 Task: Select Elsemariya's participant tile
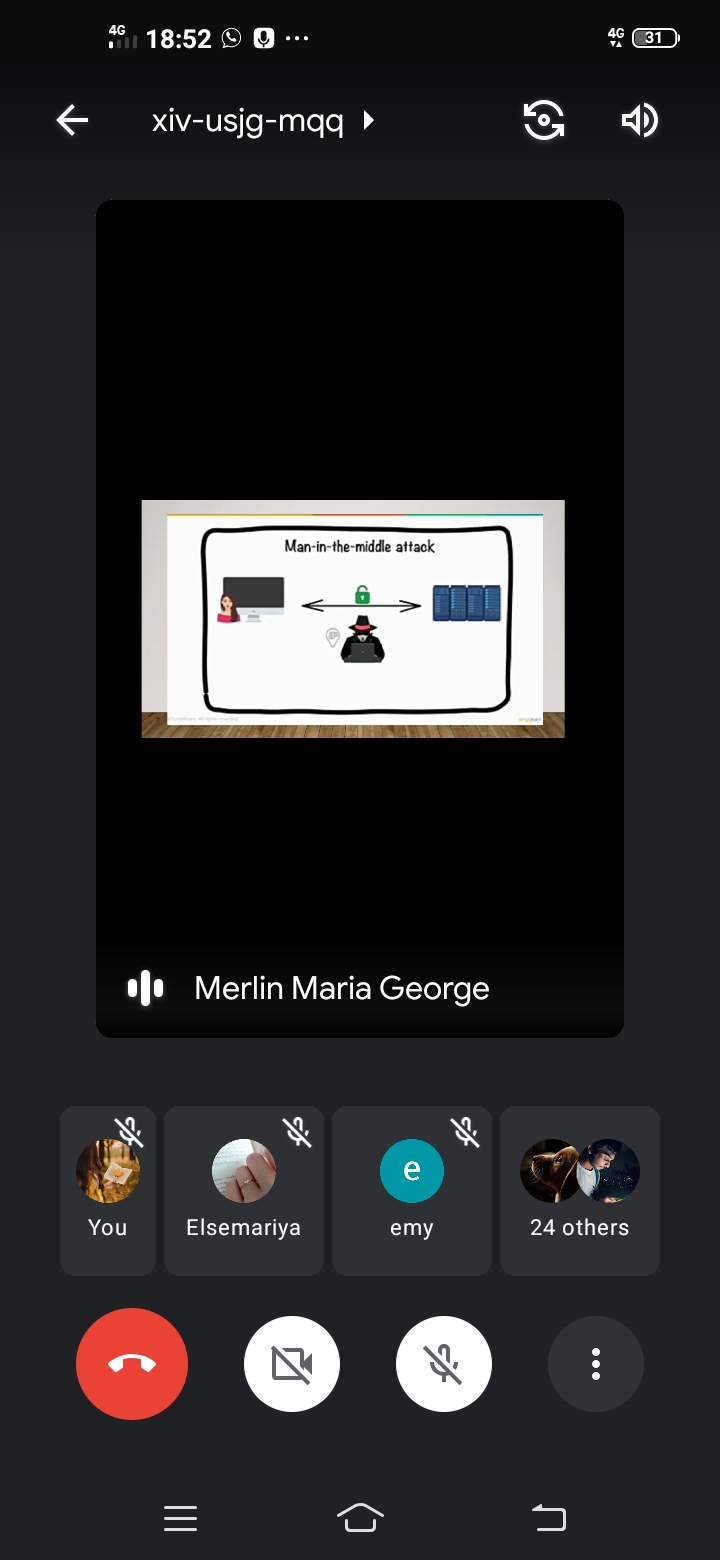(x=244, y=1190)
